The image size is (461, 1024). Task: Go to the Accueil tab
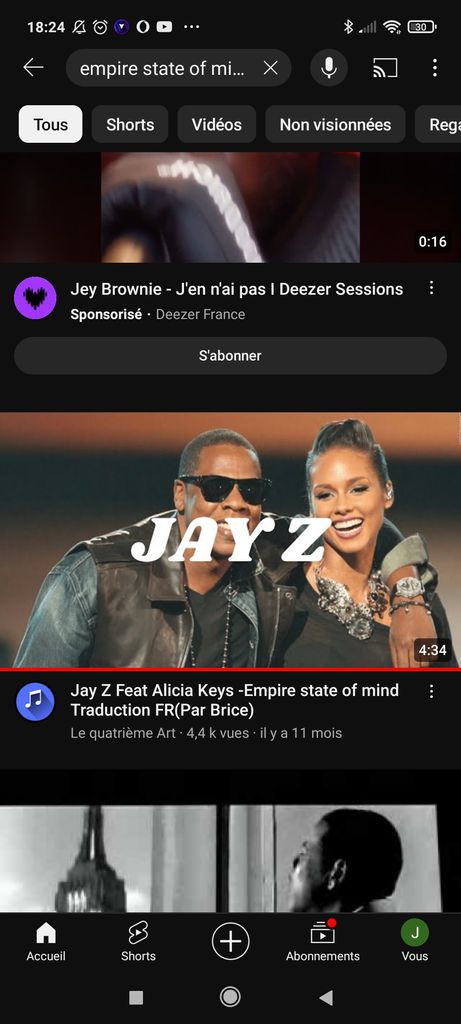[46, 942]
